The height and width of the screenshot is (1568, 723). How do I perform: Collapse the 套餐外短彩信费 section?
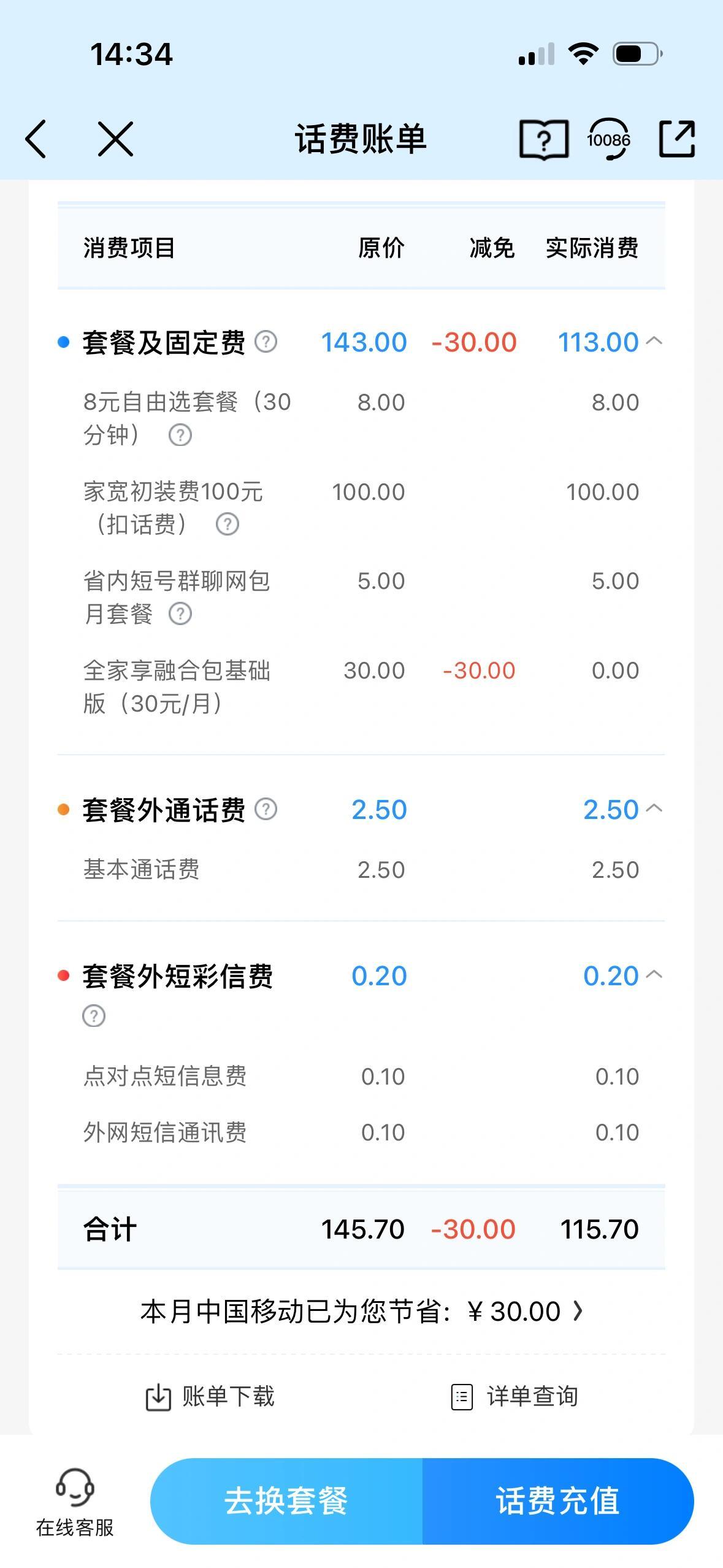point(654,975)
